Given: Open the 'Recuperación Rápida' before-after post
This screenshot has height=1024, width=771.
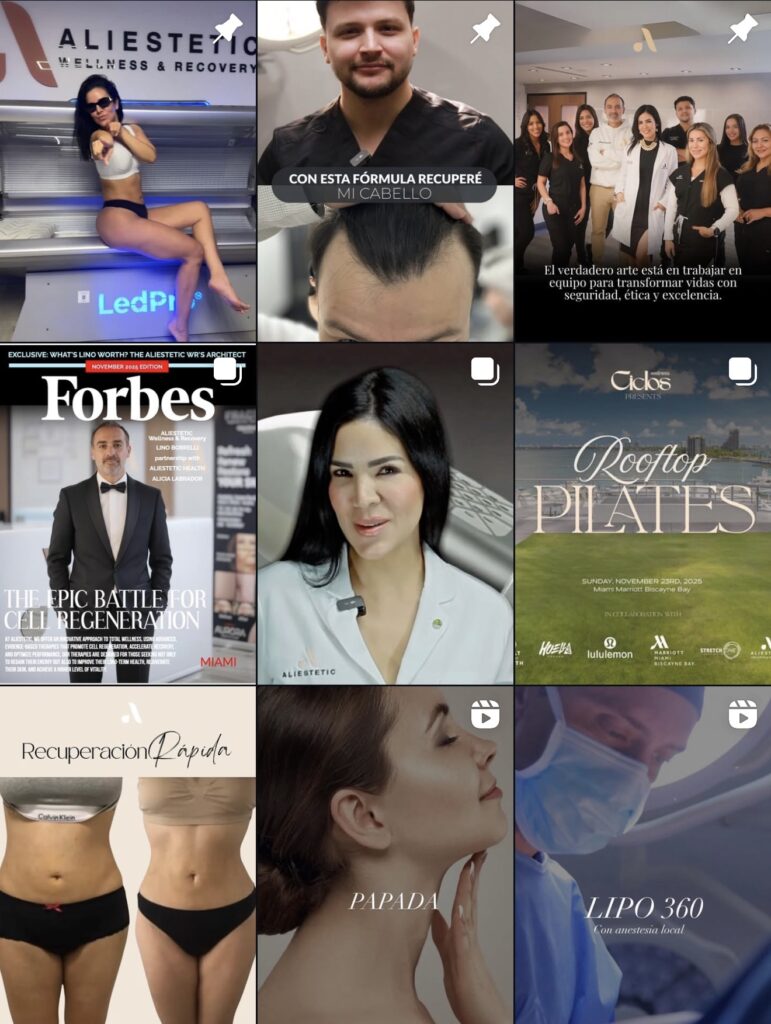Looking at the screenshot, I should click(127, 855).
